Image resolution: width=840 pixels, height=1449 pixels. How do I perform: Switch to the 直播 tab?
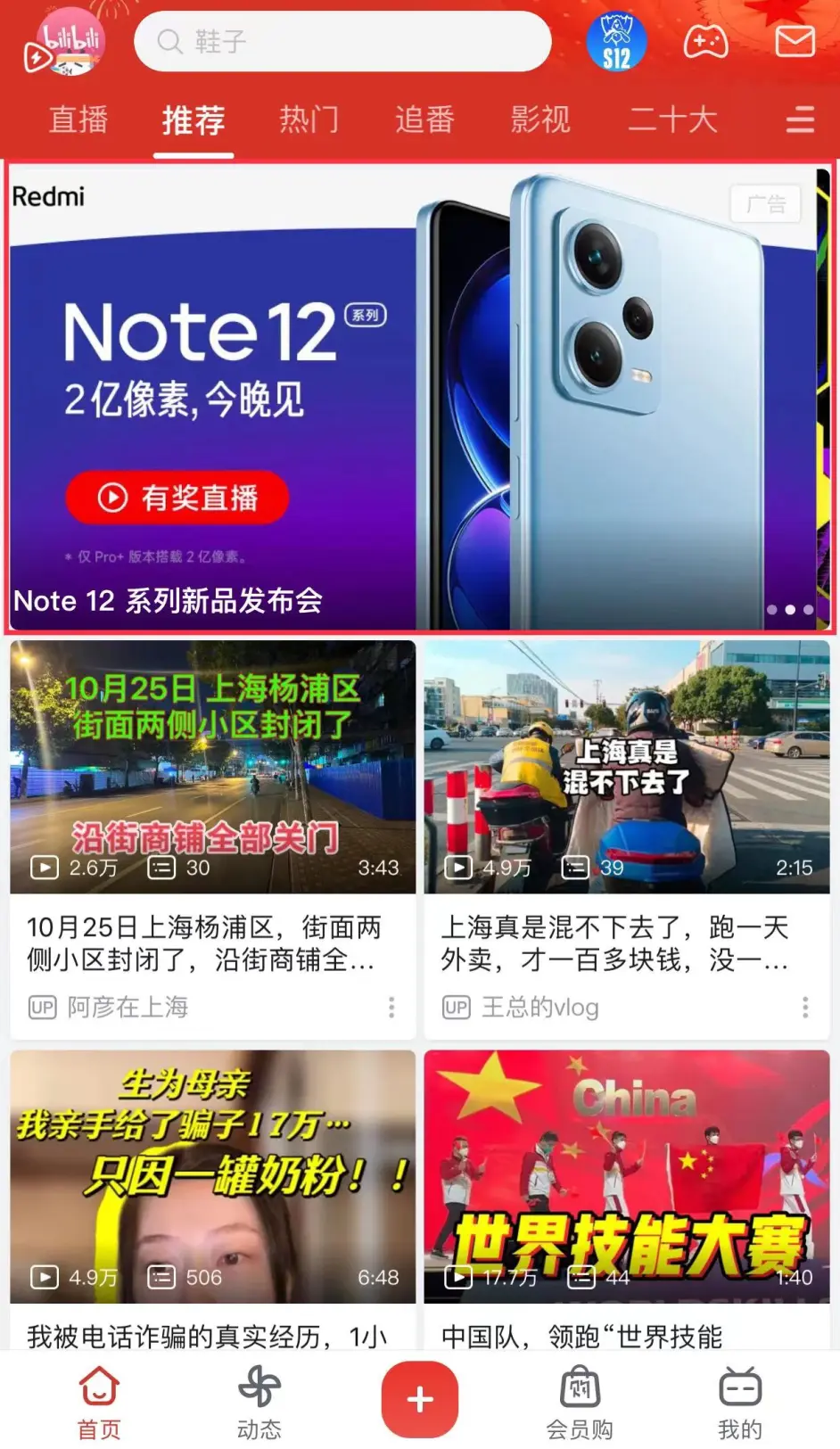click(x=78, y=119)
